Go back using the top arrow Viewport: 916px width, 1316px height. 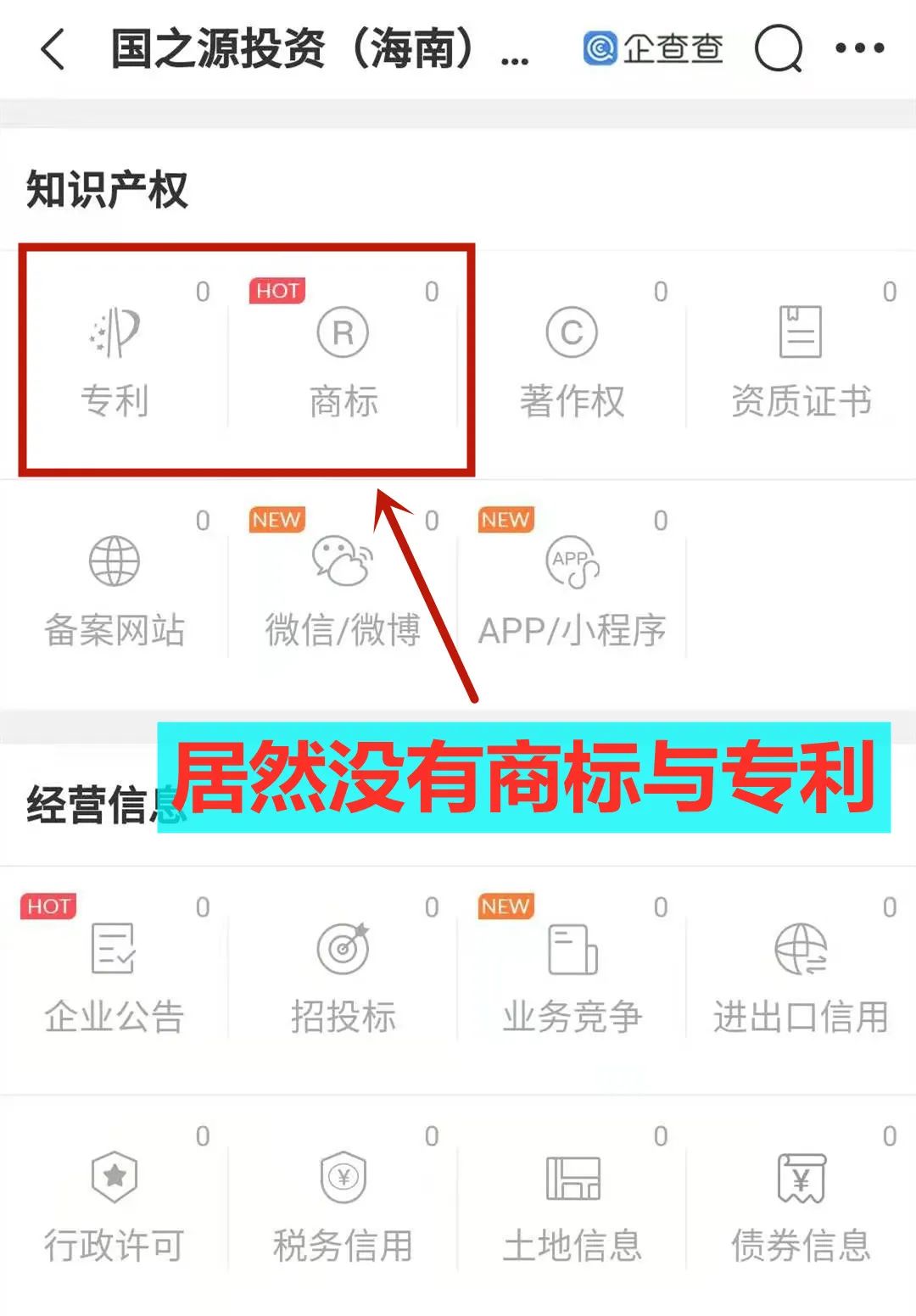pos(53,48)
